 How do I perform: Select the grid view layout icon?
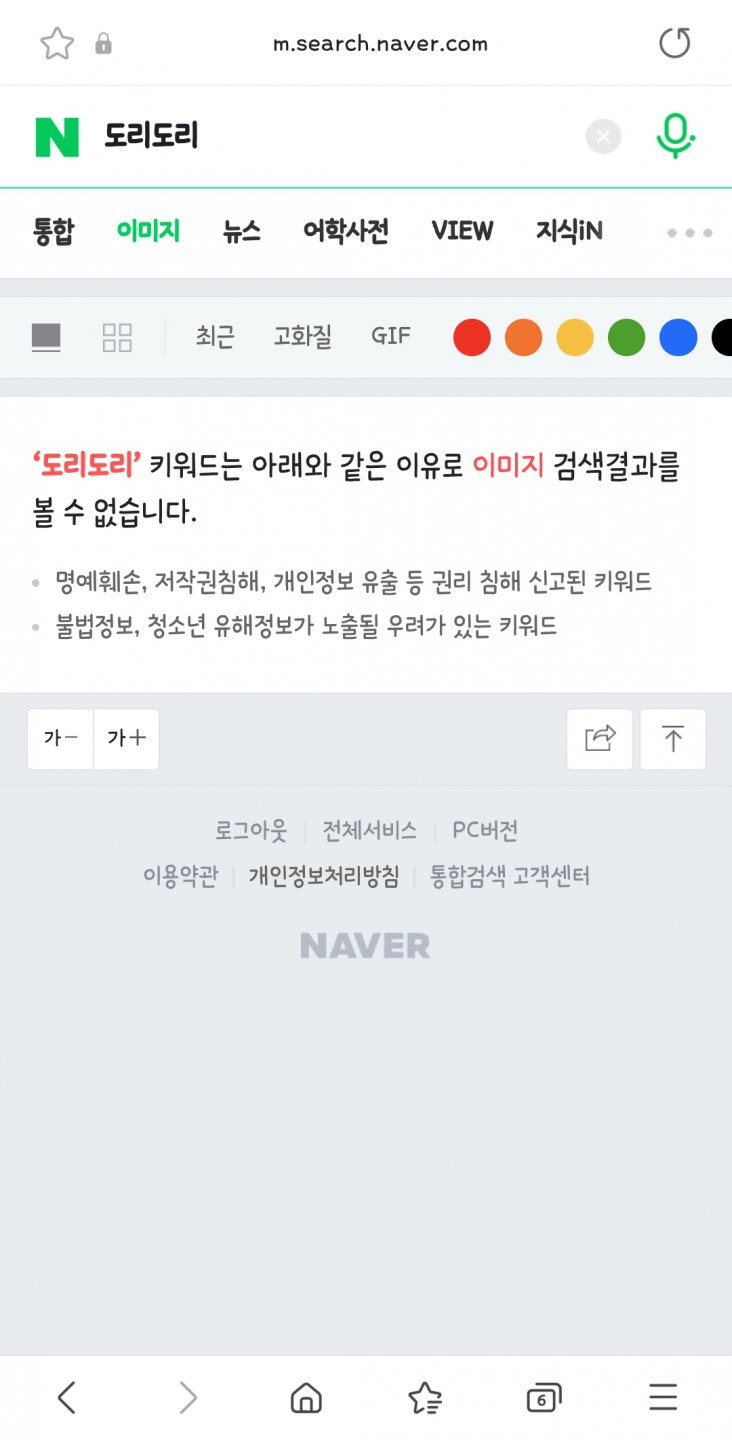click(117, 338)
